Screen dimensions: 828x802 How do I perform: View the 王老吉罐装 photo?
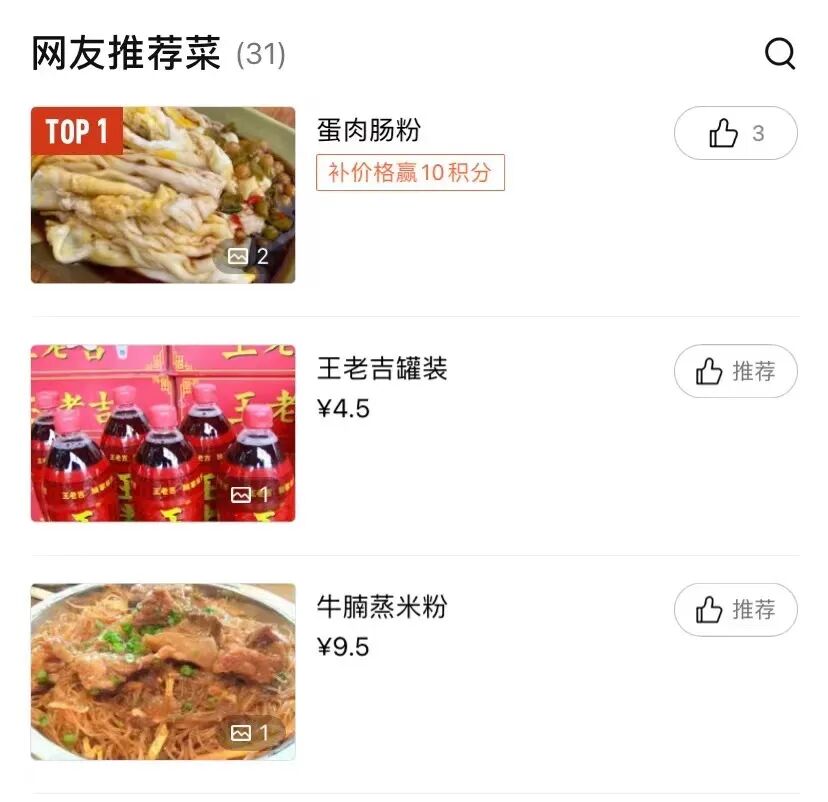pos(163,433)
